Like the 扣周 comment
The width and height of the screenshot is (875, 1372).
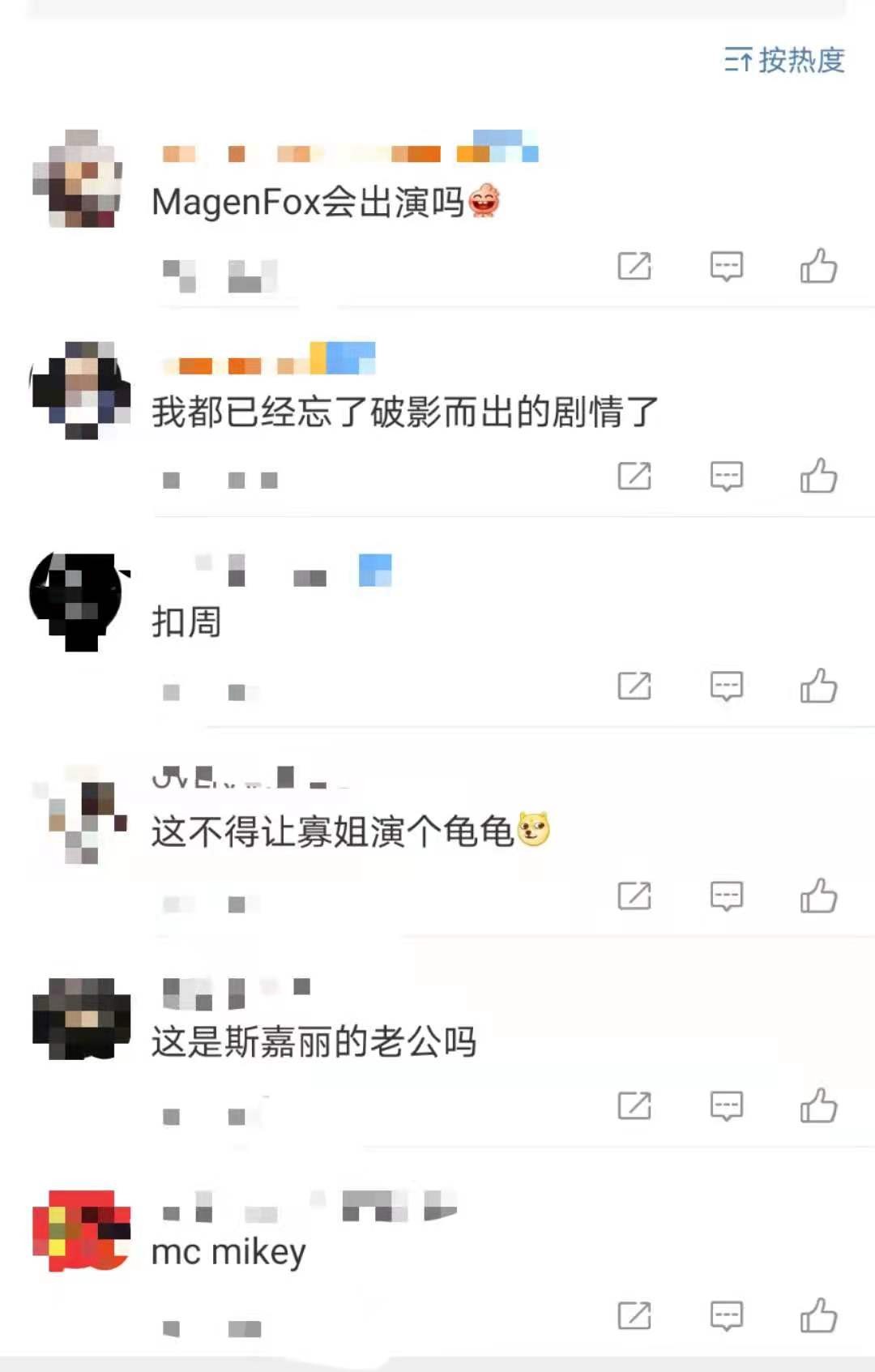click(818, 686)
